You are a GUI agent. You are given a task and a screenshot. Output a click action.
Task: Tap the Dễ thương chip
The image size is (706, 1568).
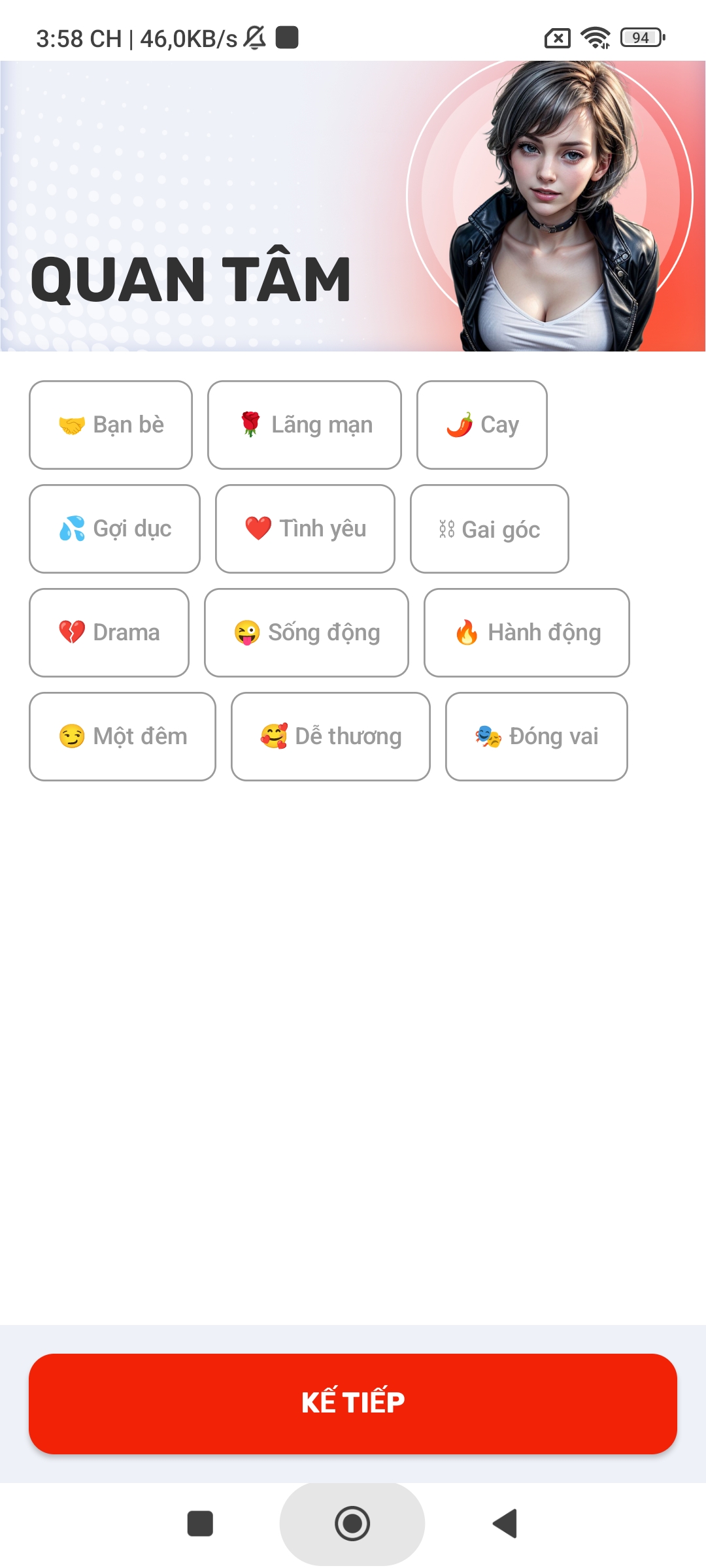tap(331, 736)
